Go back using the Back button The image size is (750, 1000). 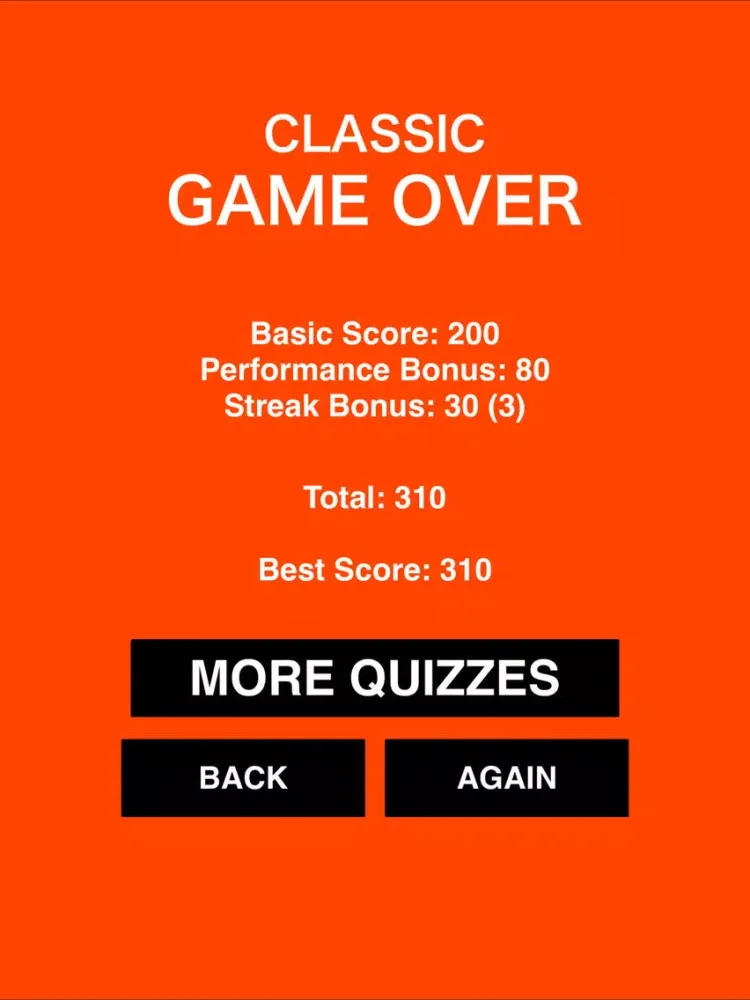pos(243,778)
